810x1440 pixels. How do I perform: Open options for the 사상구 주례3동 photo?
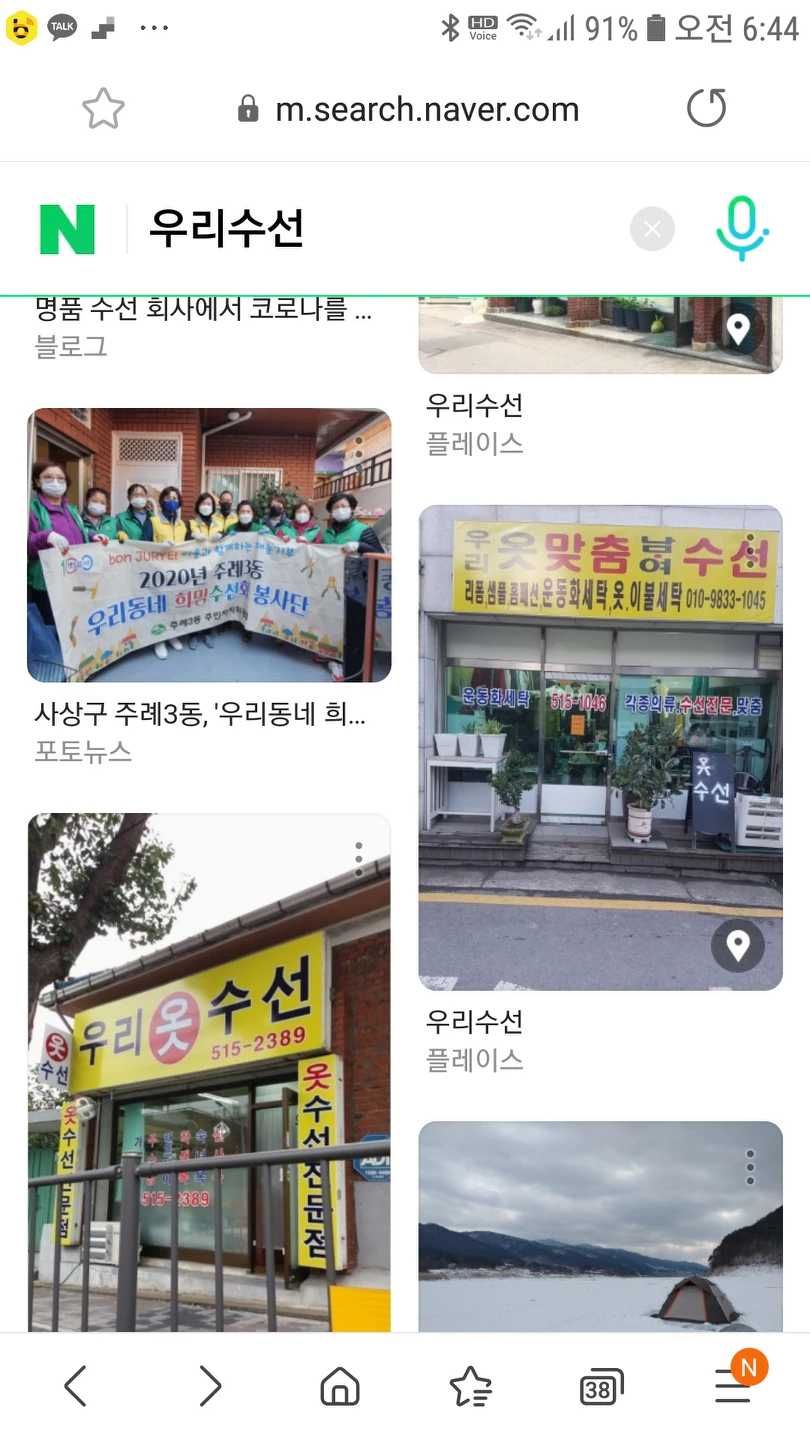click(x=358, y=453)
